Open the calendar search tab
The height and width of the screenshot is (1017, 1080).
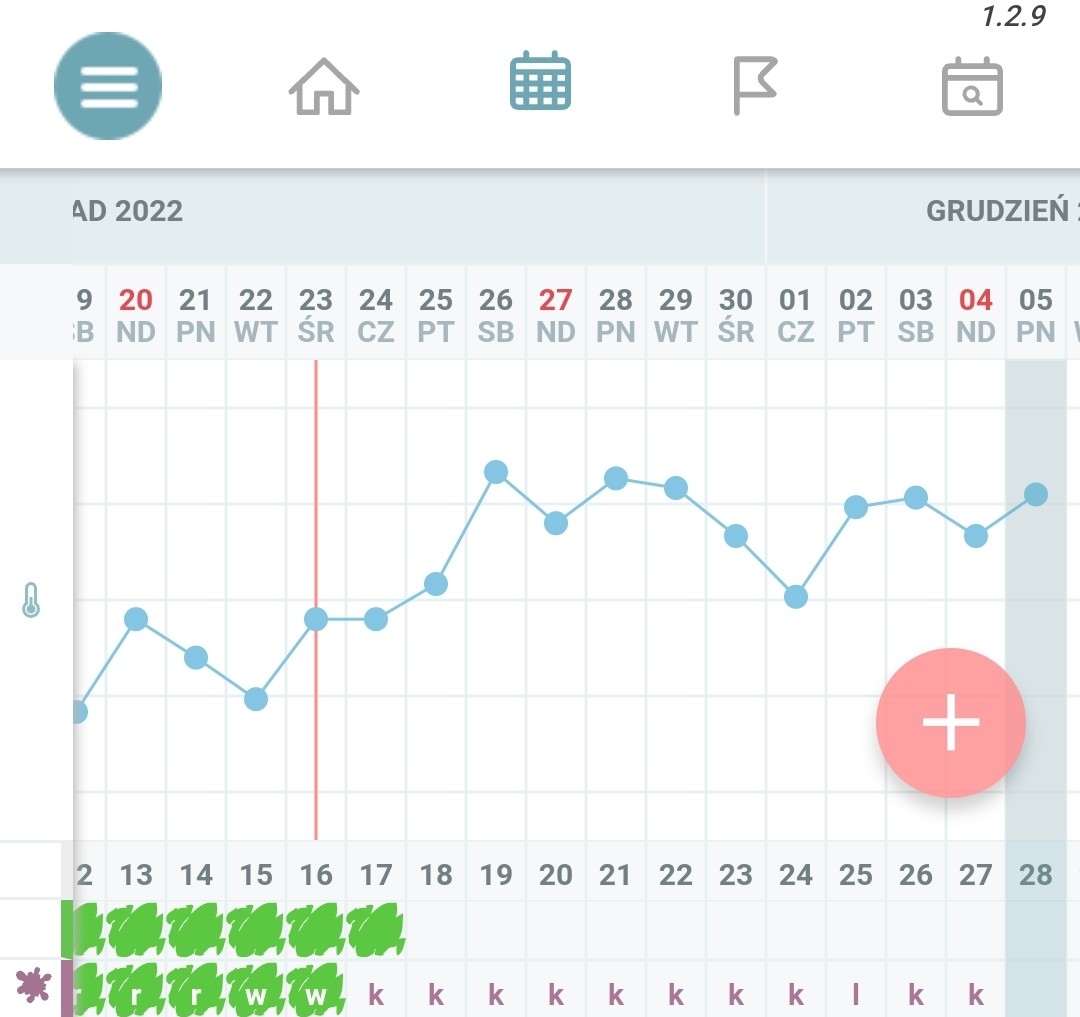(x=972, y=87)
